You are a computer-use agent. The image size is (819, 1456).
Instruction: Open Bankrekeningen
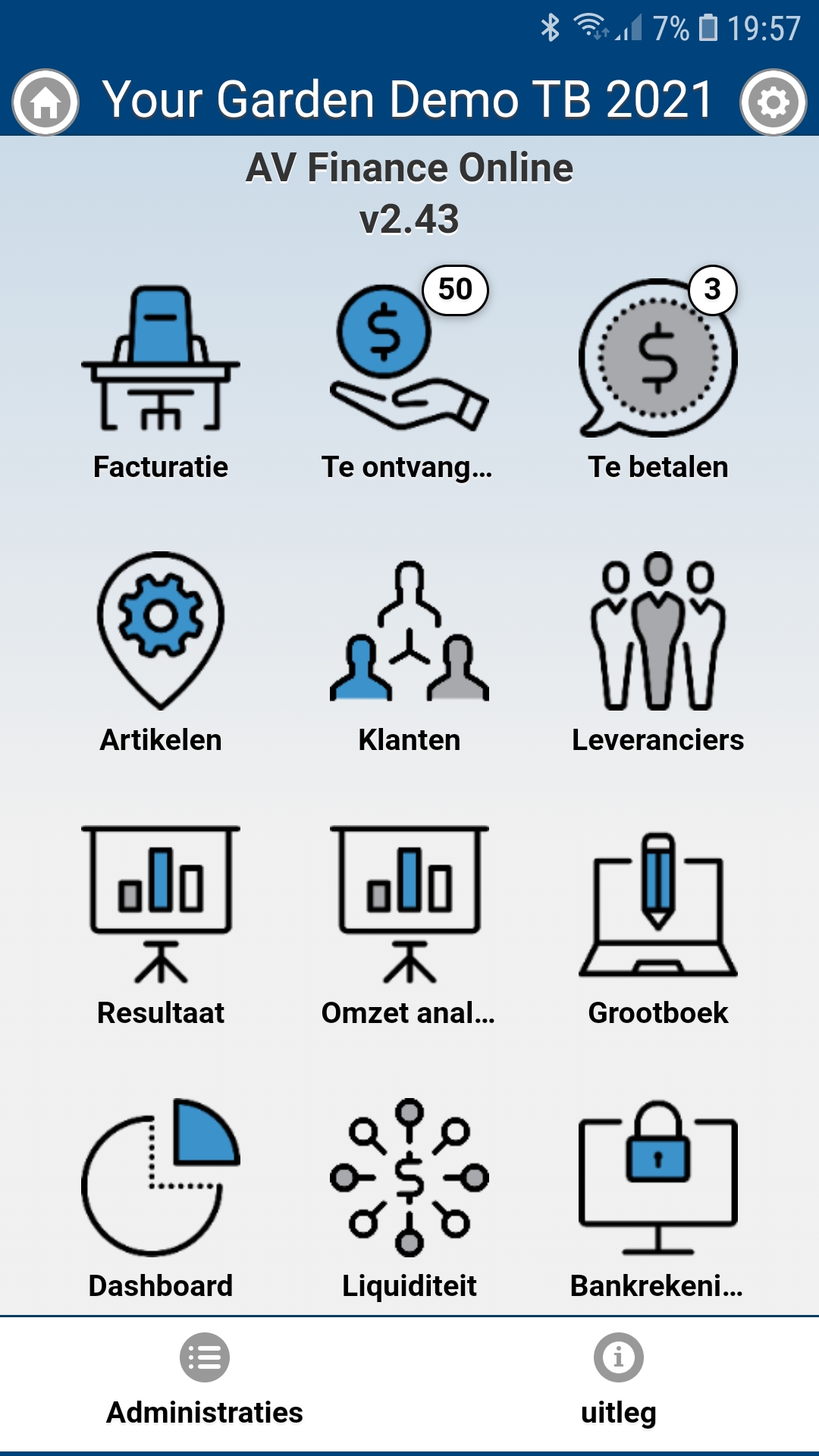(657, 1198)
